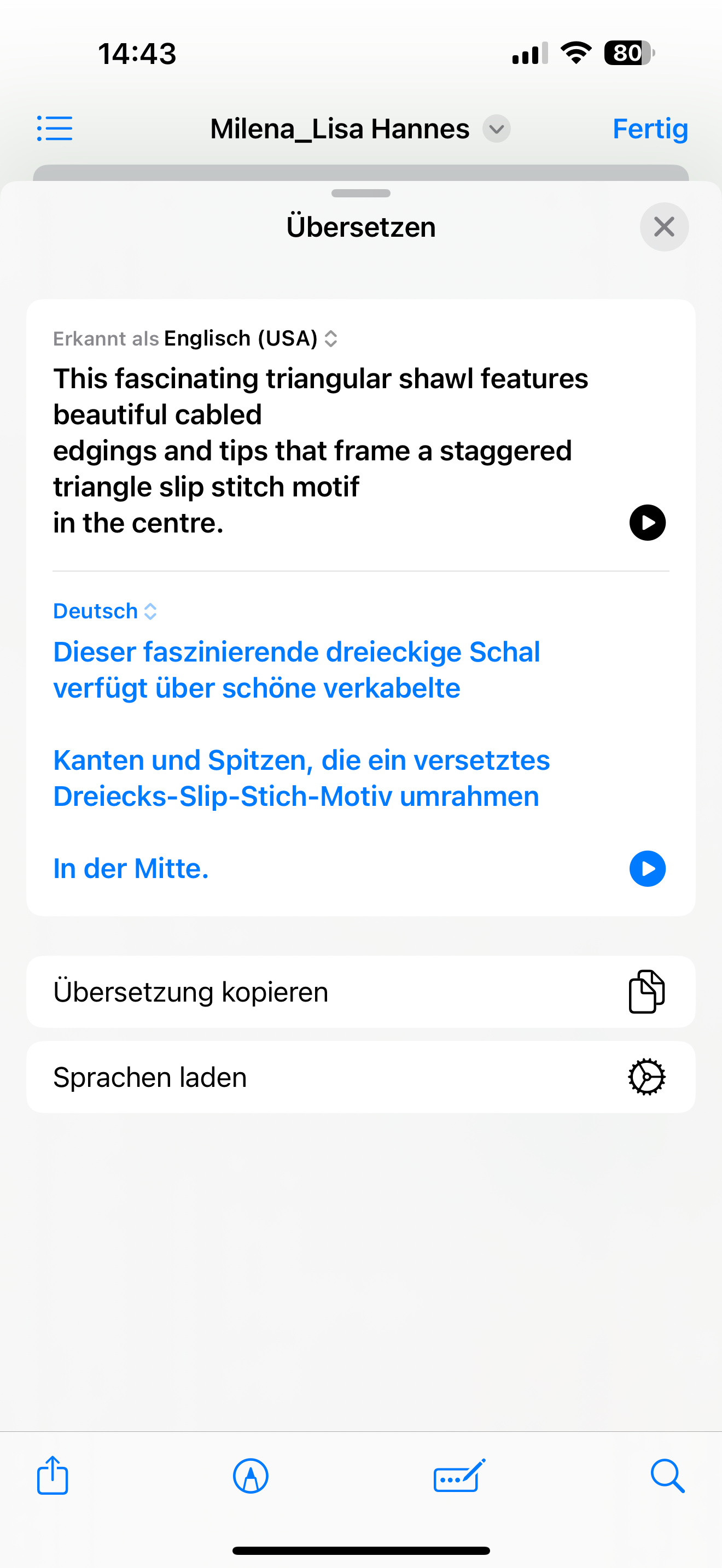
Task: Search within the document
Action: 667,1476
